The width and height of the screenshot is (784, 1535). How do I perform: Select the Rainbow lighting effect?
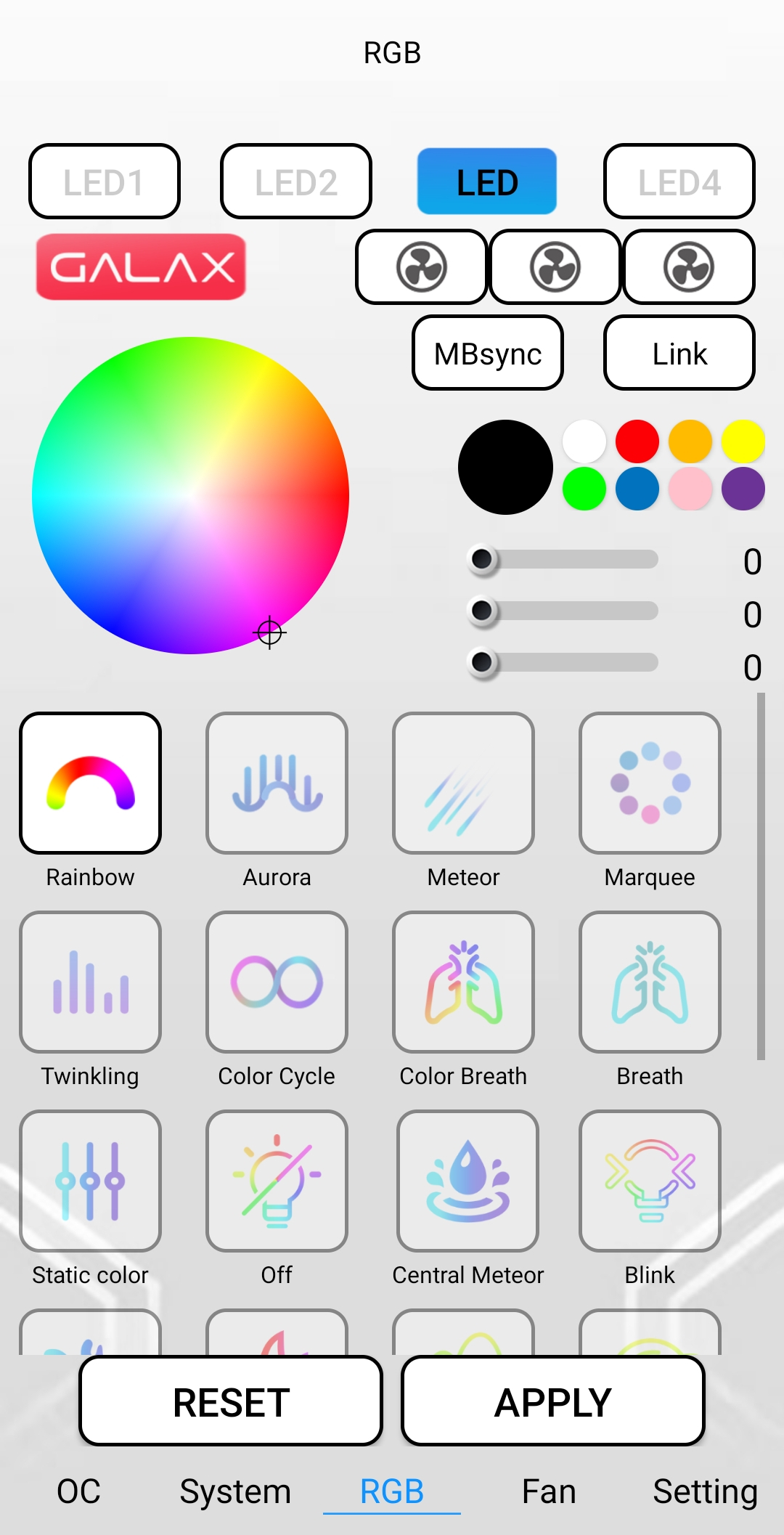click(x=91, y=783)
